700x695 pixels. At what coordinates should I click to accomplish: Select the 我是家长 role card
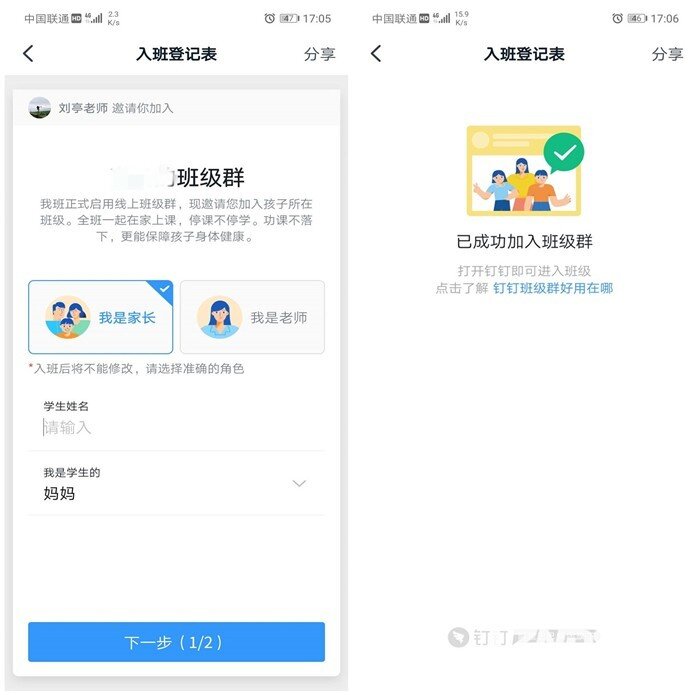[x=100, y=317]
